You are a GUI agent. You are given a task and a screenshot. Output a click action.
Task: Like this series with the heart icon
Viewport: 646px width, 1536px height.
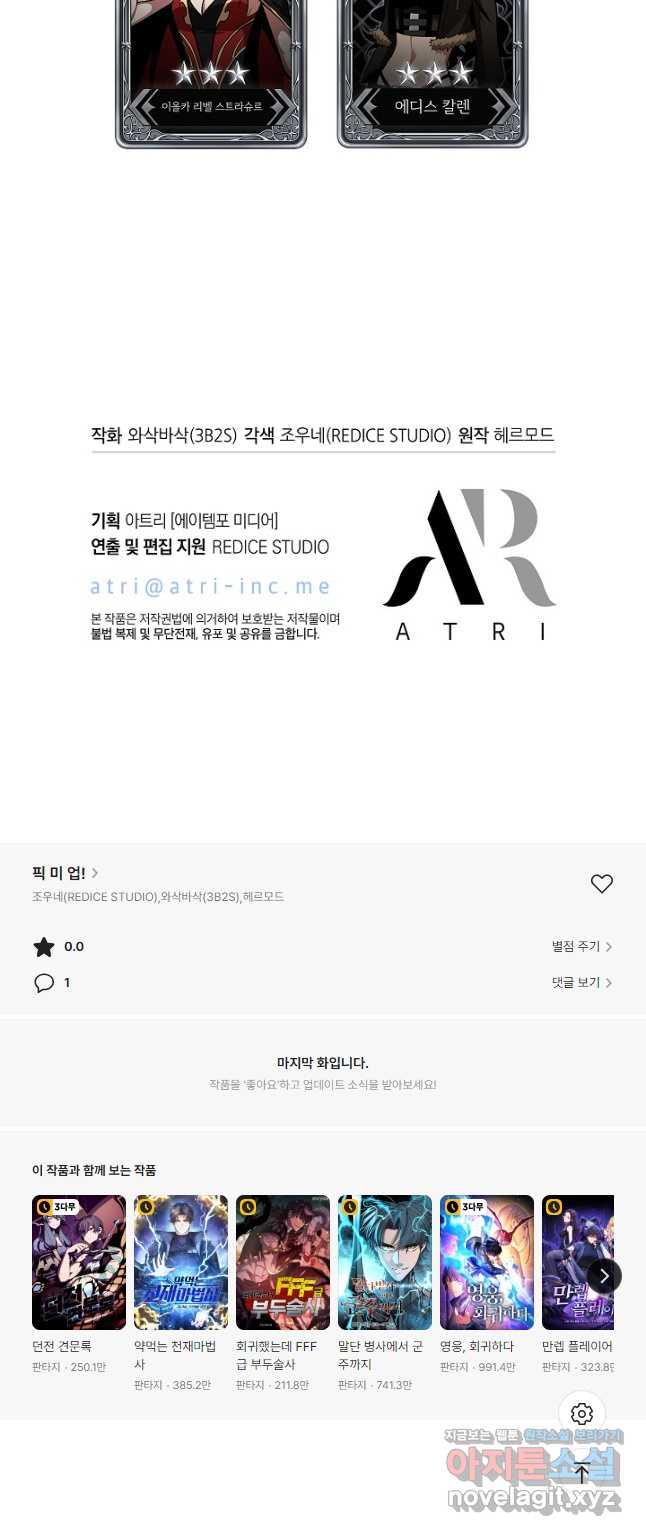(601, 884)
